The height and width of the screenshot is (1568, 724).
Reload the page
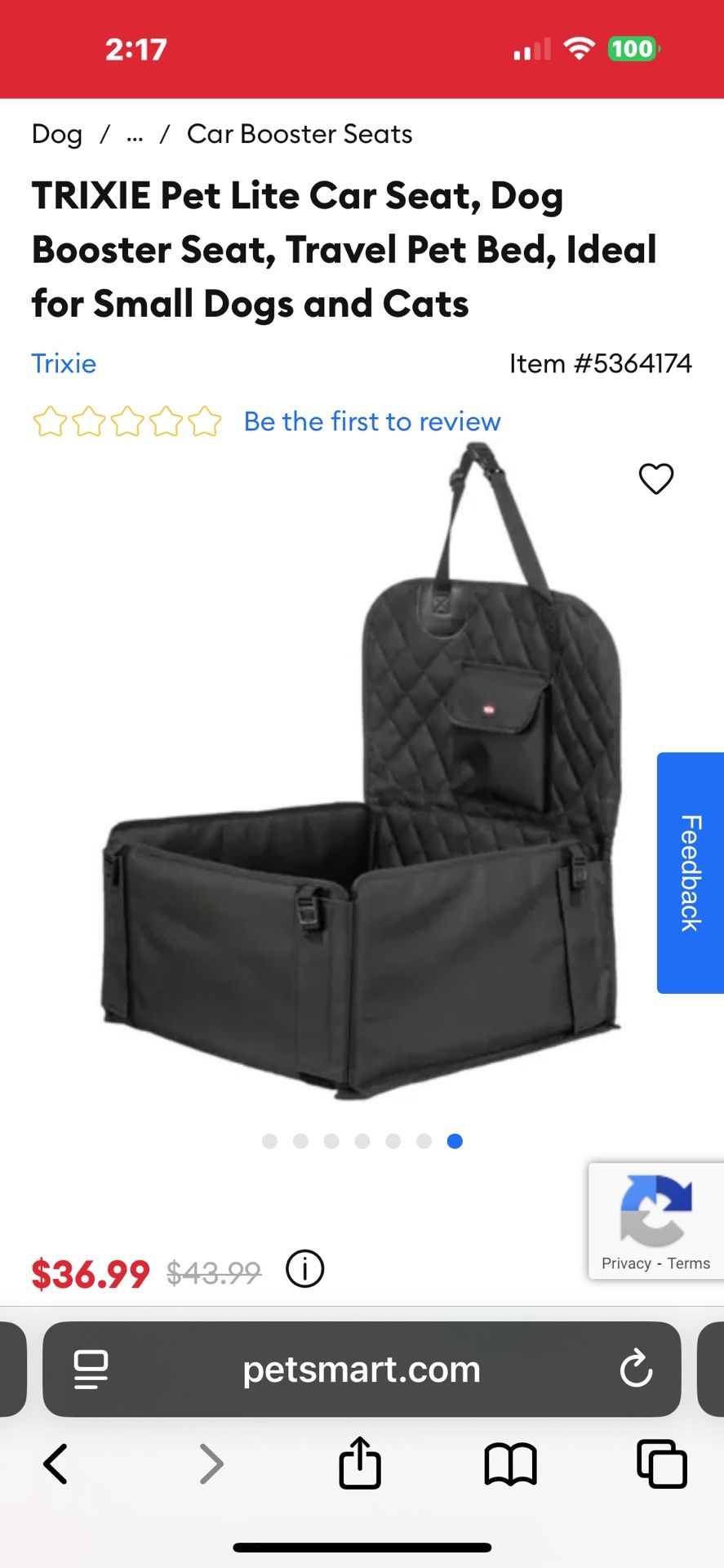point(635,1369)
